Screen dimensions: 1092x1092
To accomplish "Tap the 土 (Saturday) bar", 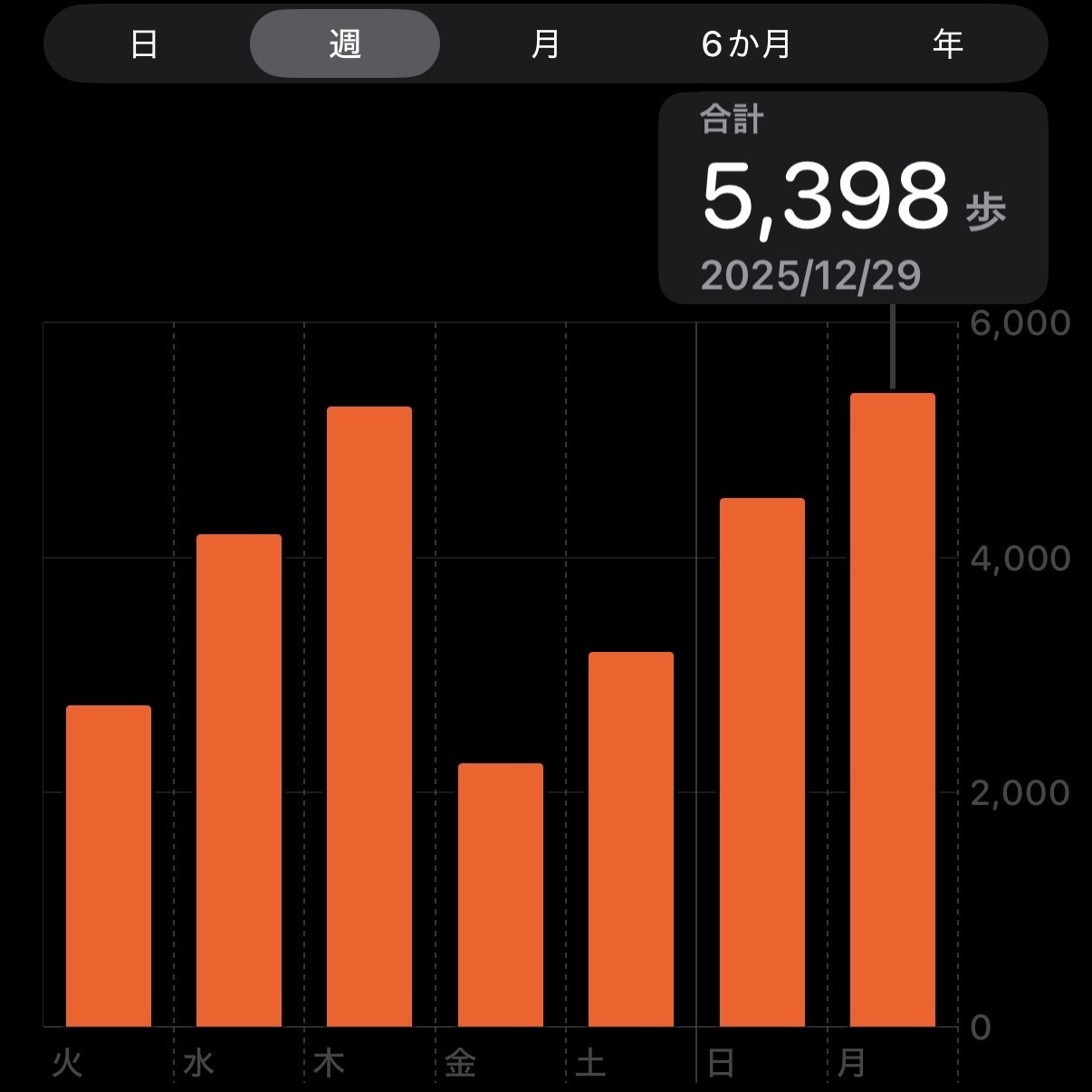I will pos(631,838).
